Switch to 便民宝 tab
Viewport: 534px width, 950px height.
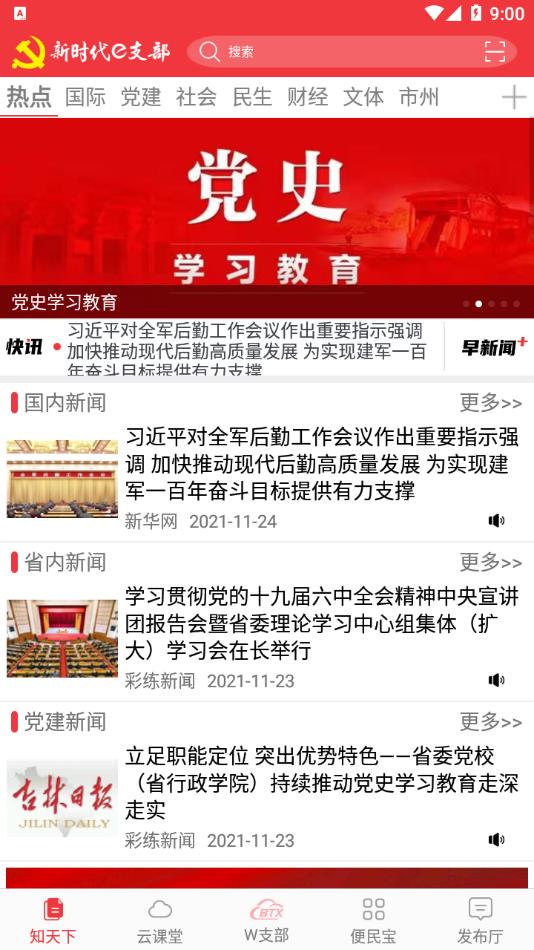point(373,921)
